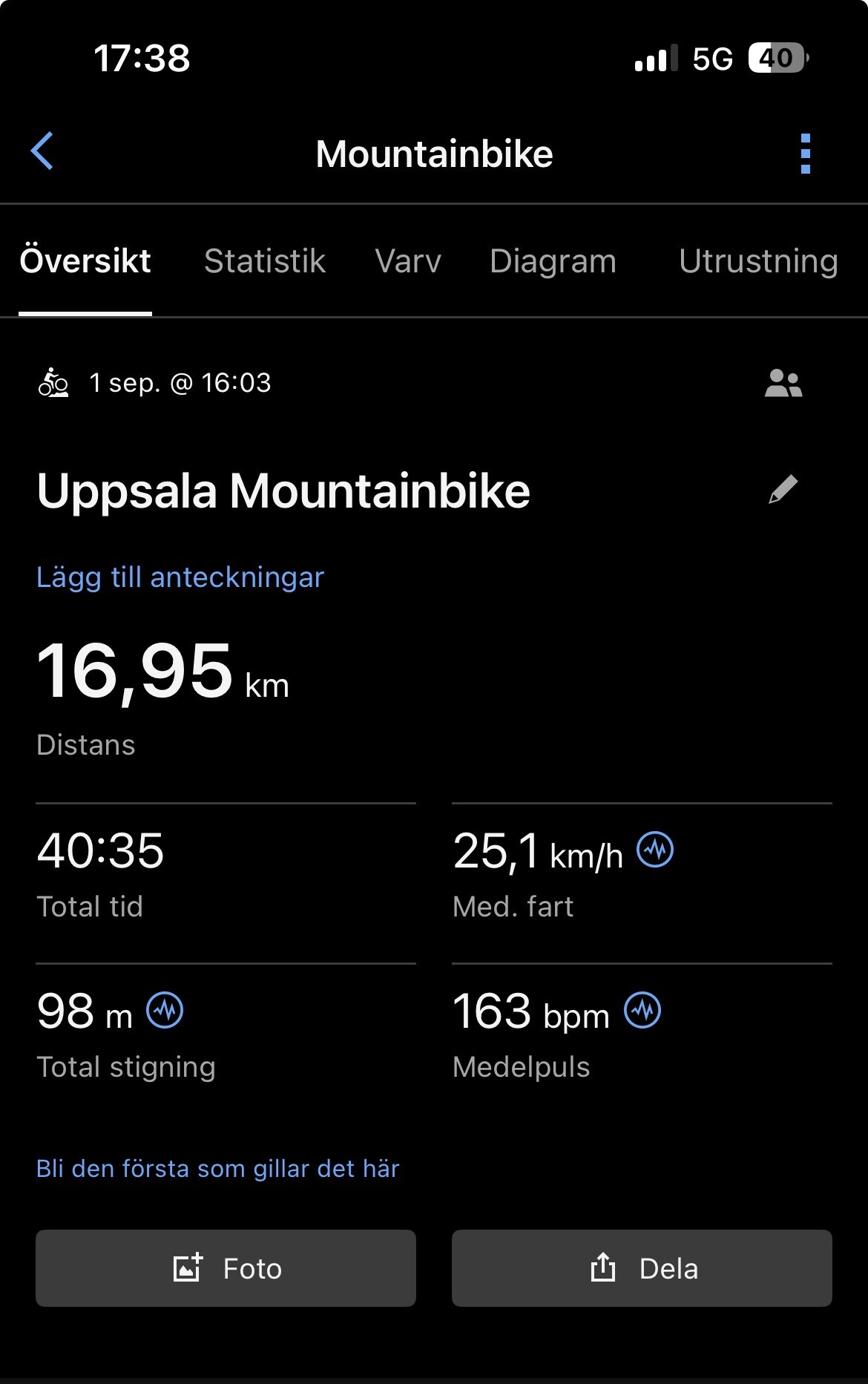Screen dimensions: 868x1384
Task: Switch to the Statistik tab
Action: (x=265, y=261)
